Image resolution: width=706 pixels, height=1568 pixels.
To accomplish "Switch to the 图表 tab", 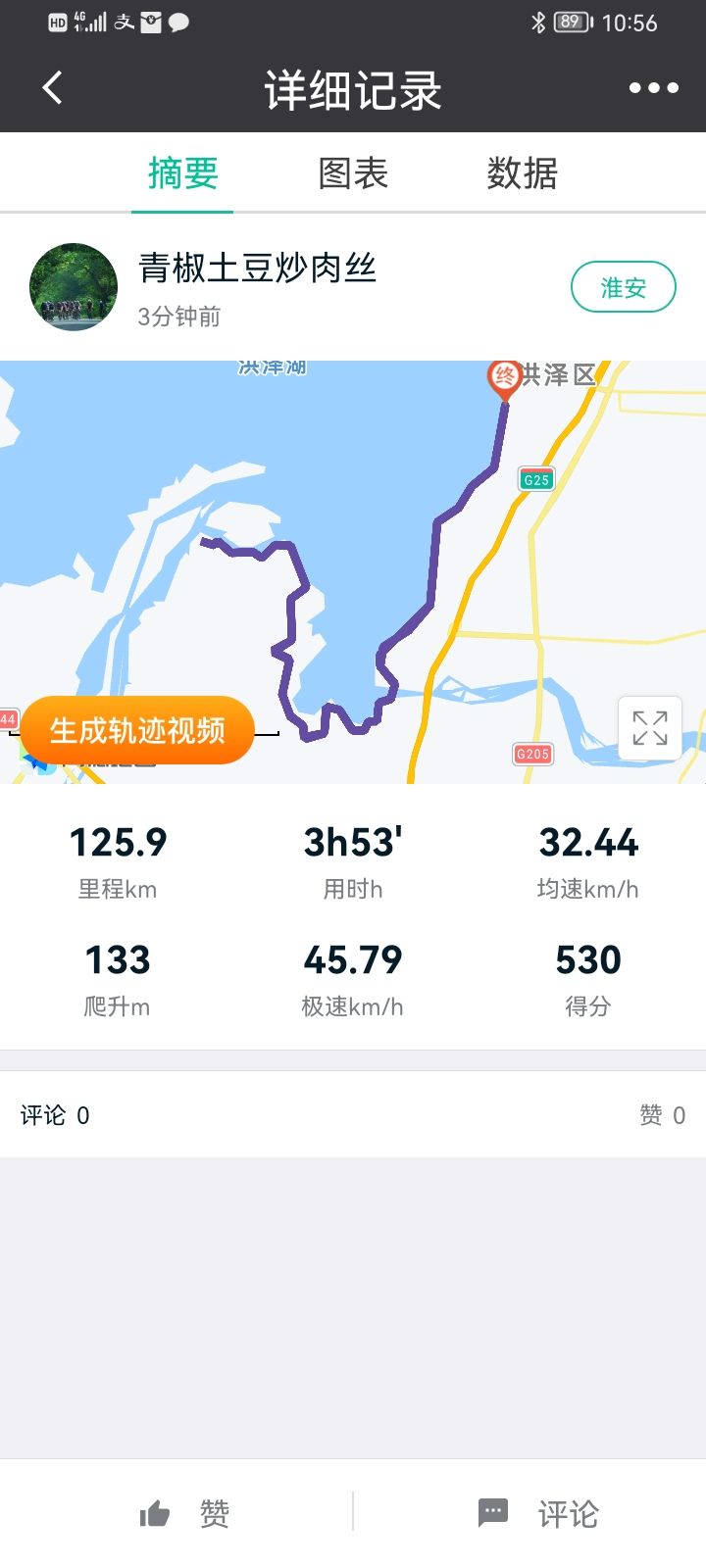I will pyautogui.click(x=353, y=173).
